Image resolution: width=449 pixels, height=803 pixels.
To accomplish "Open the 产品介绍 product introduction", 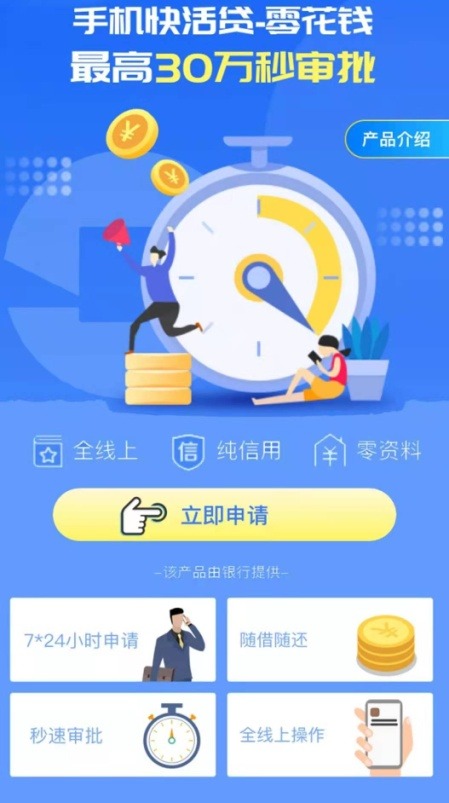I will 397,139.
